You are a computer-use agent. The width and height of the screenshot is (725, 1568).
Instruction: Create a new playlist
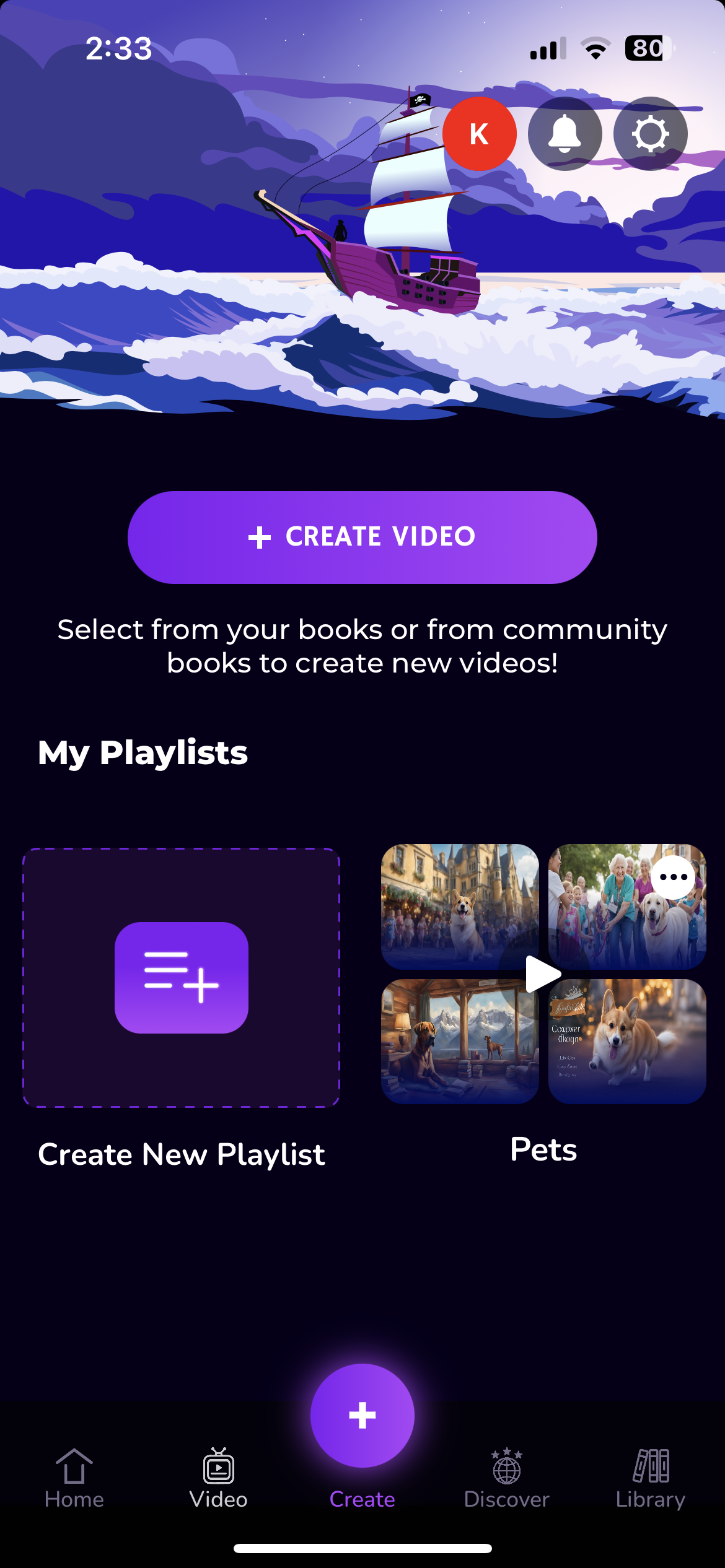(x=181, y=977)
